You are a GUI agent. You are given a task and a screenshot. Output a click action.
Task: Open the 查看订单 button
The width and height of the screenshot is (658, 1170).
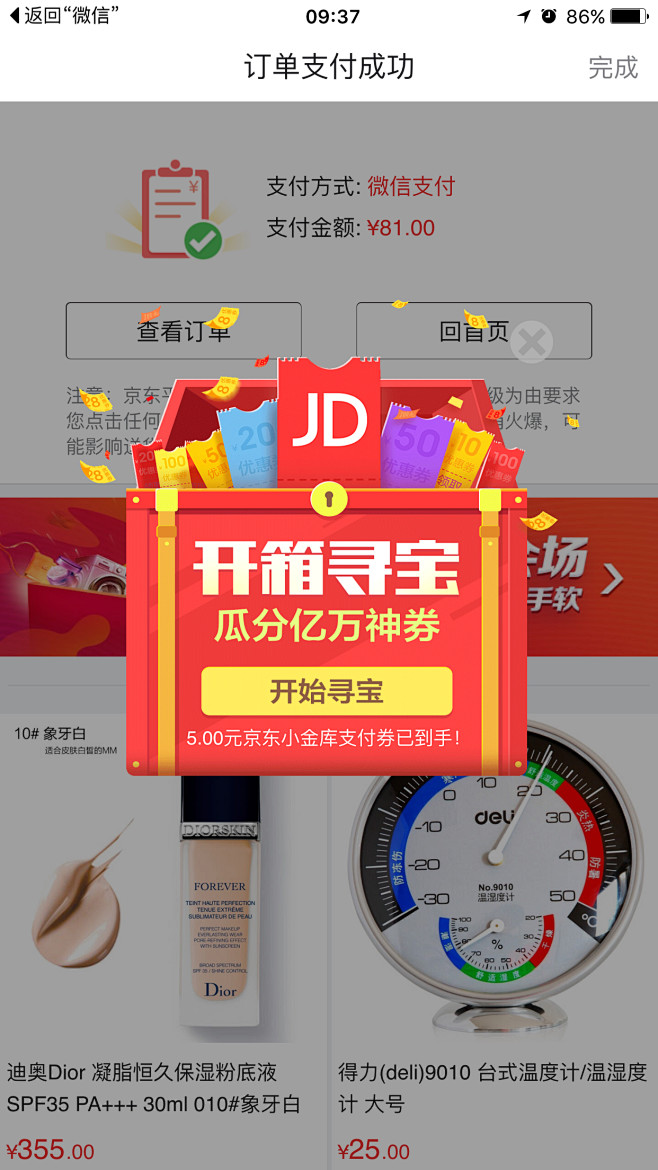[x=184, y=331]
